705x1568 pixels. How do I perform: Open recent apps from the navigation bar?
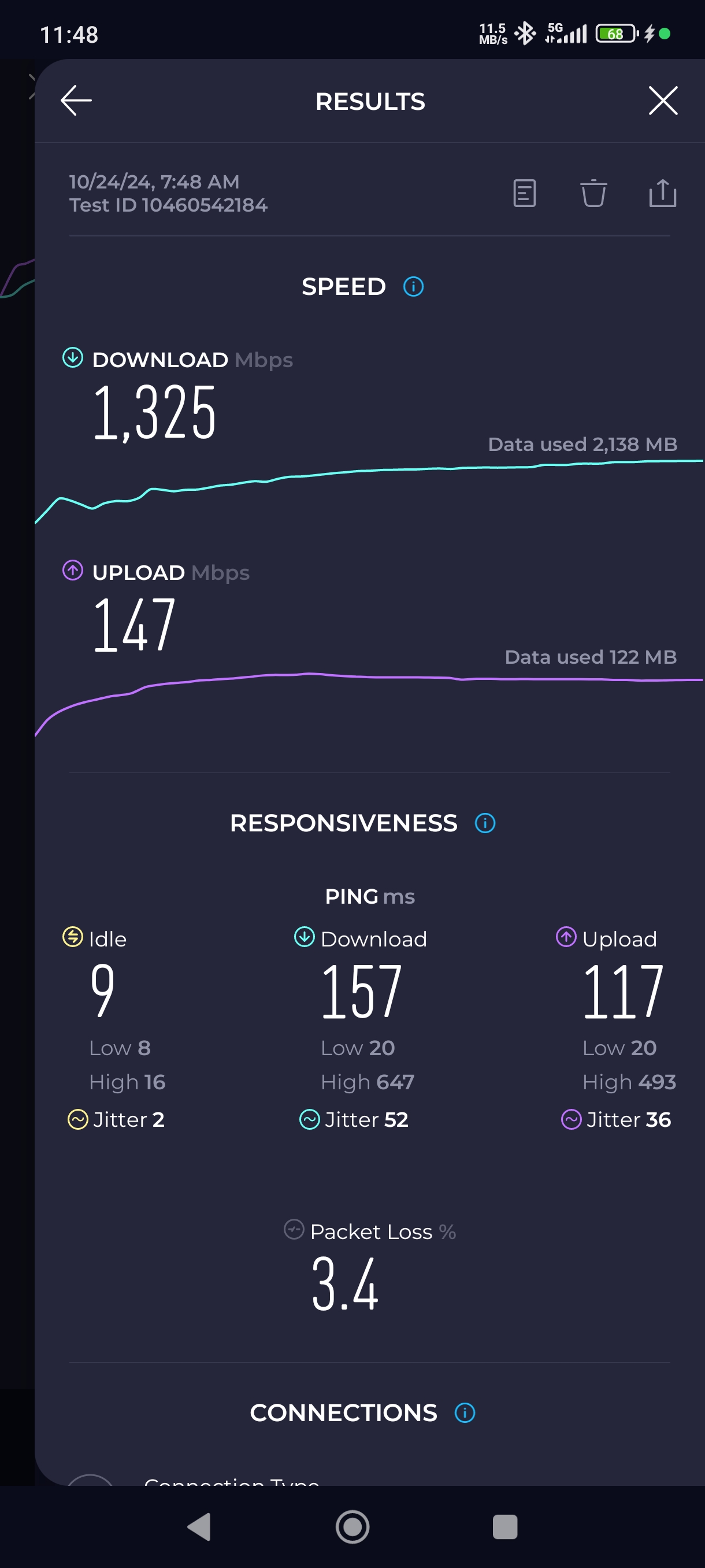tap(505, 1526)
